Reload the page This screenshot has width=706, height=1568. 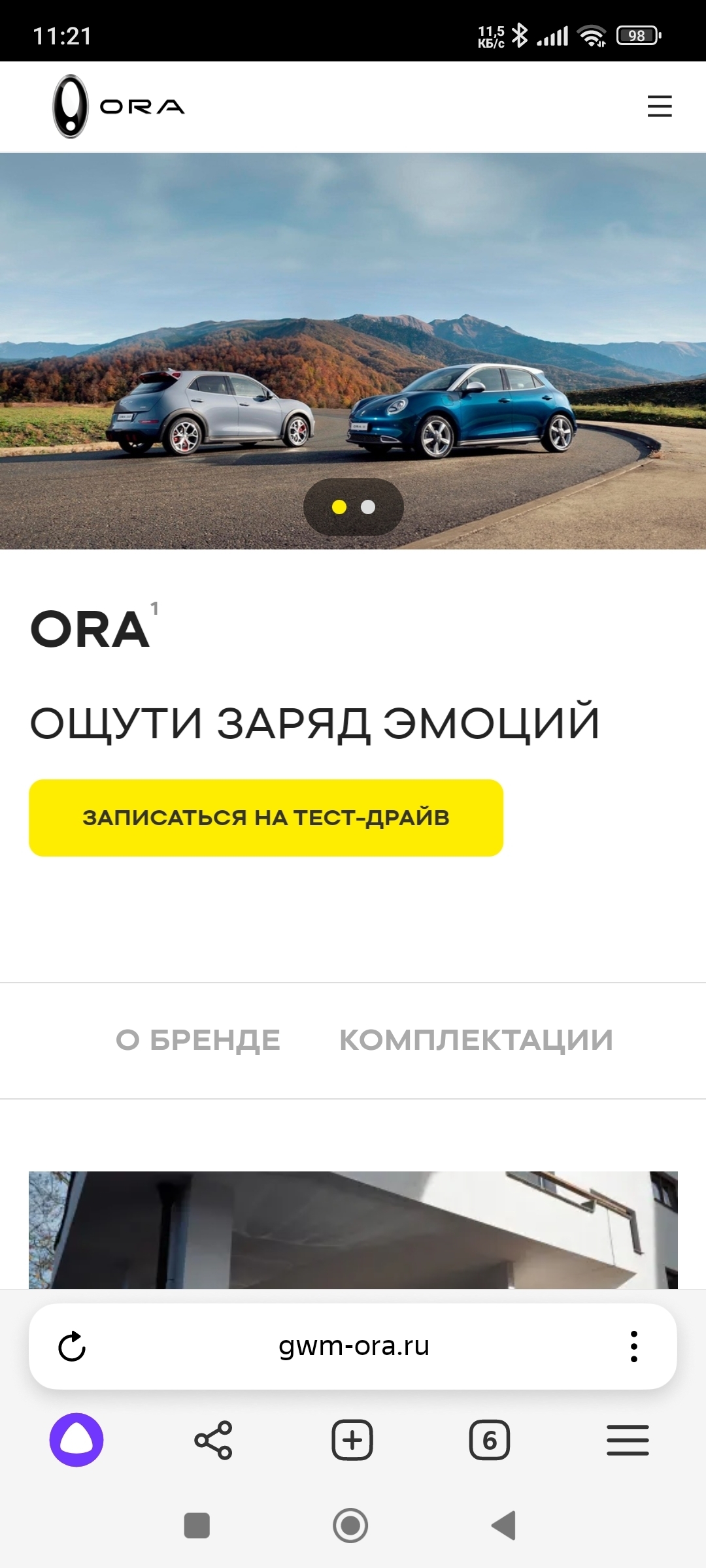coord(72,1346)
